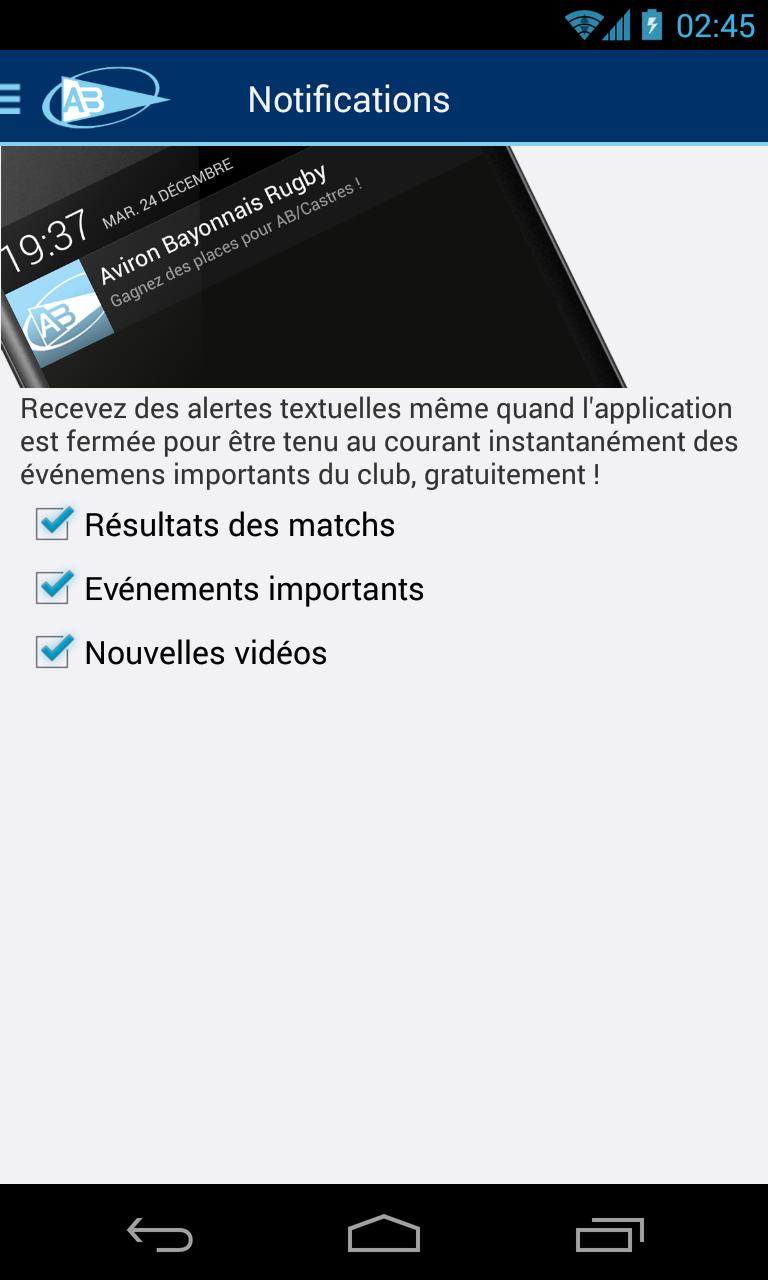Screen dimensions: 768x1280
Task: Select the Notifications title bar
Action: [349, 97]
